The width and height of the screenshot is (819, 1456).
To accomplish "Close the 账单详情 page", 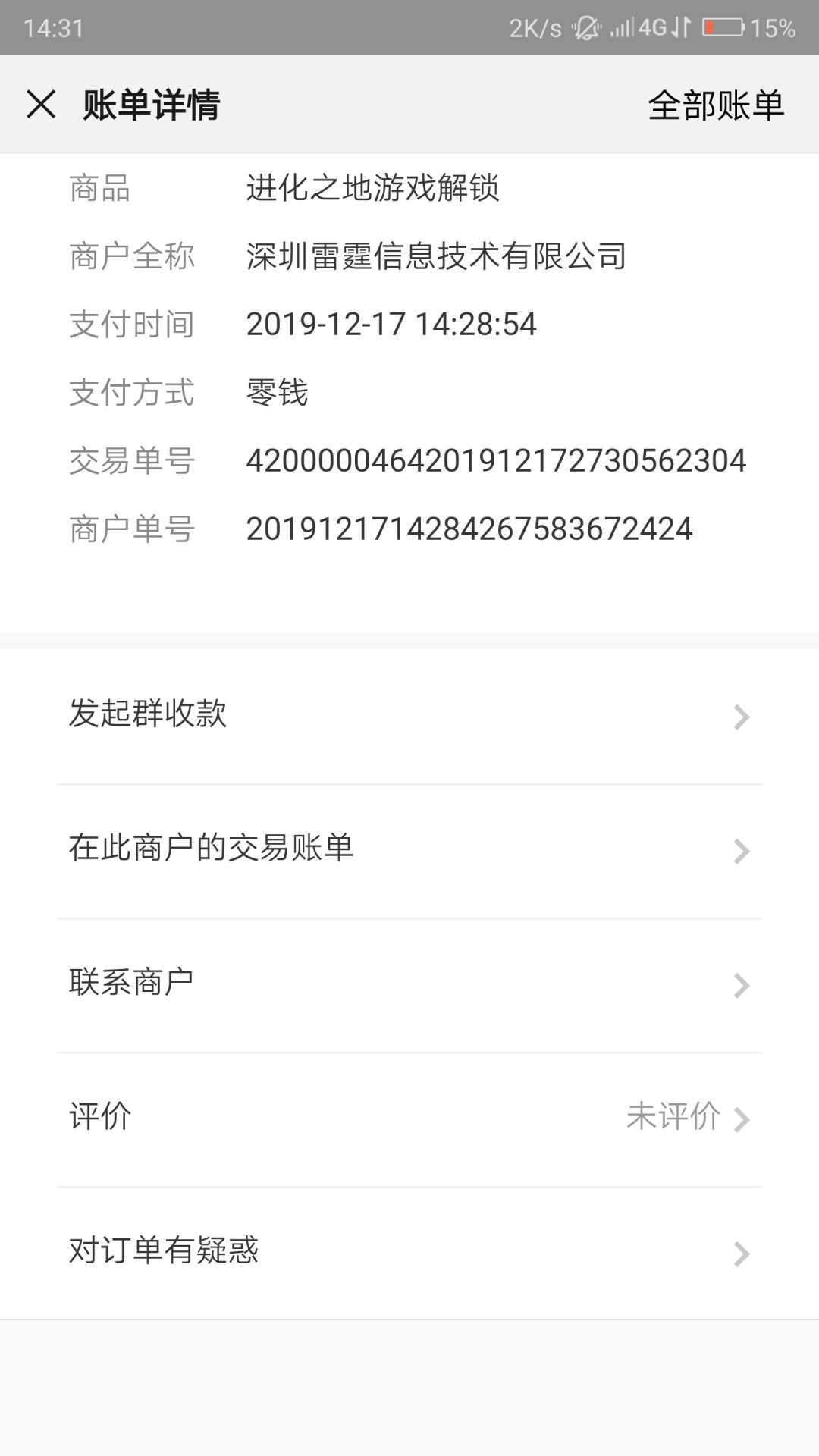I will (x=41, y=104).
